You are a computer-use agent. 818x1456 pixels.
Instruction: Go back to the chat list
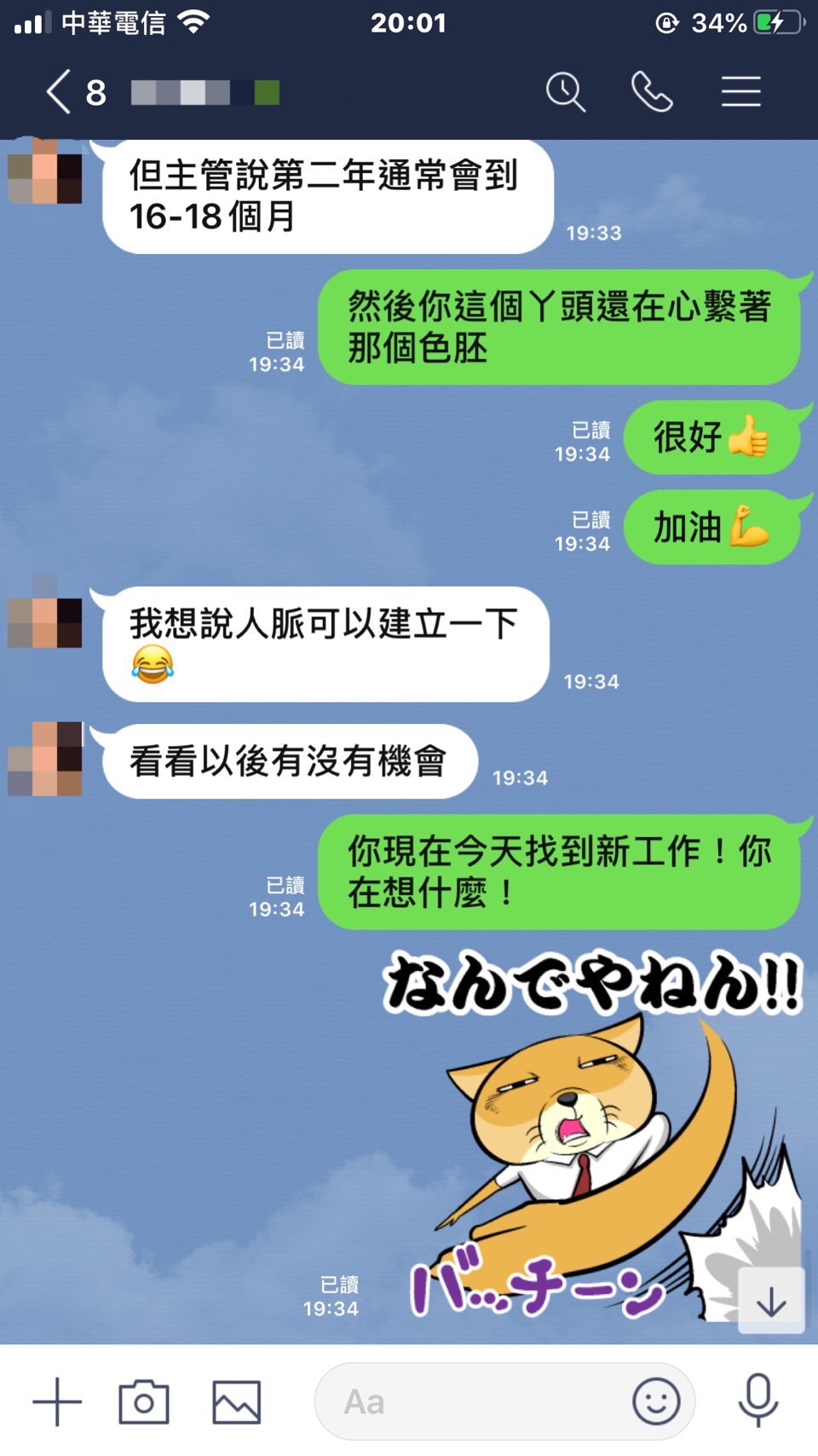[x=58, y=92]
